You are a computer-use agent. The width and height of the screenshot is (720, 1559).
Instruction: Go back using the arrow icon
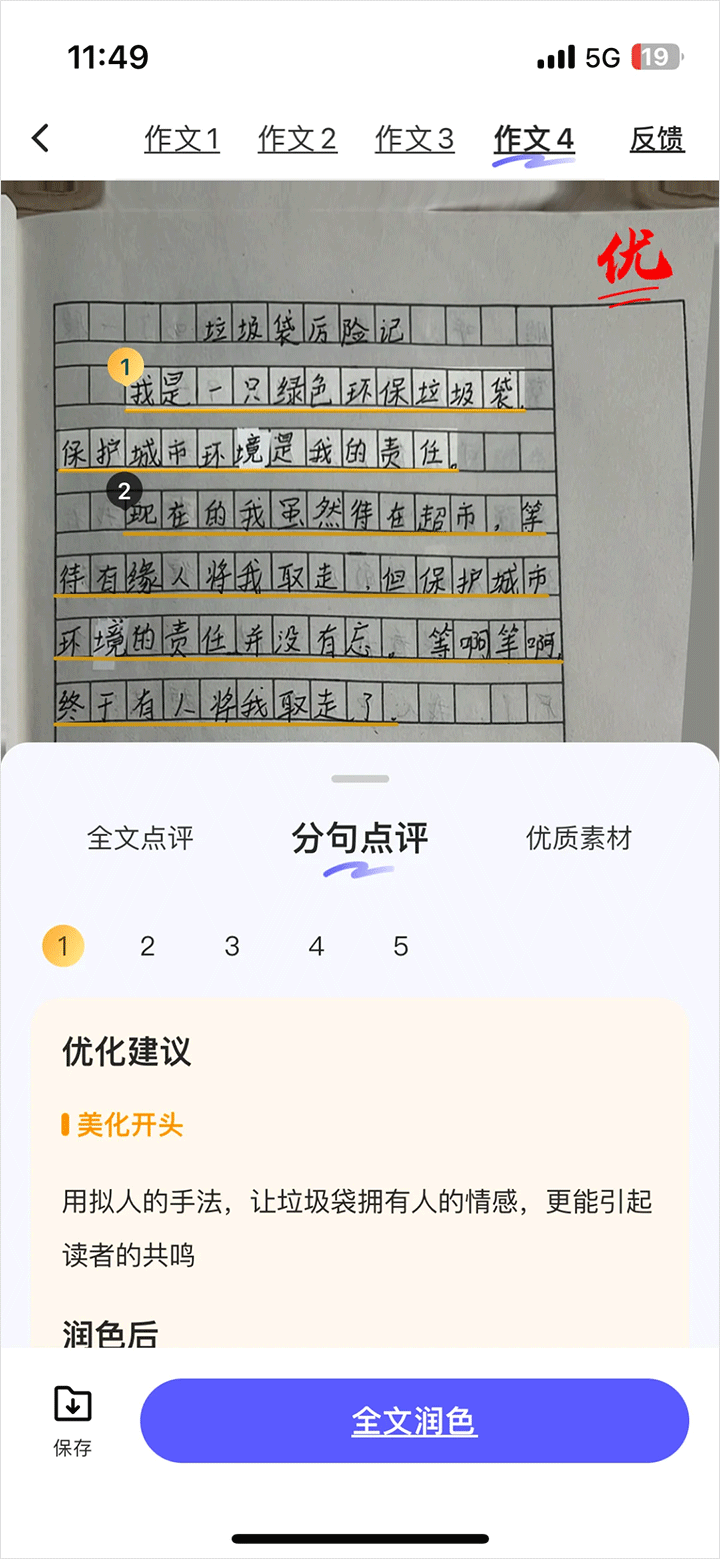(40, 138)
